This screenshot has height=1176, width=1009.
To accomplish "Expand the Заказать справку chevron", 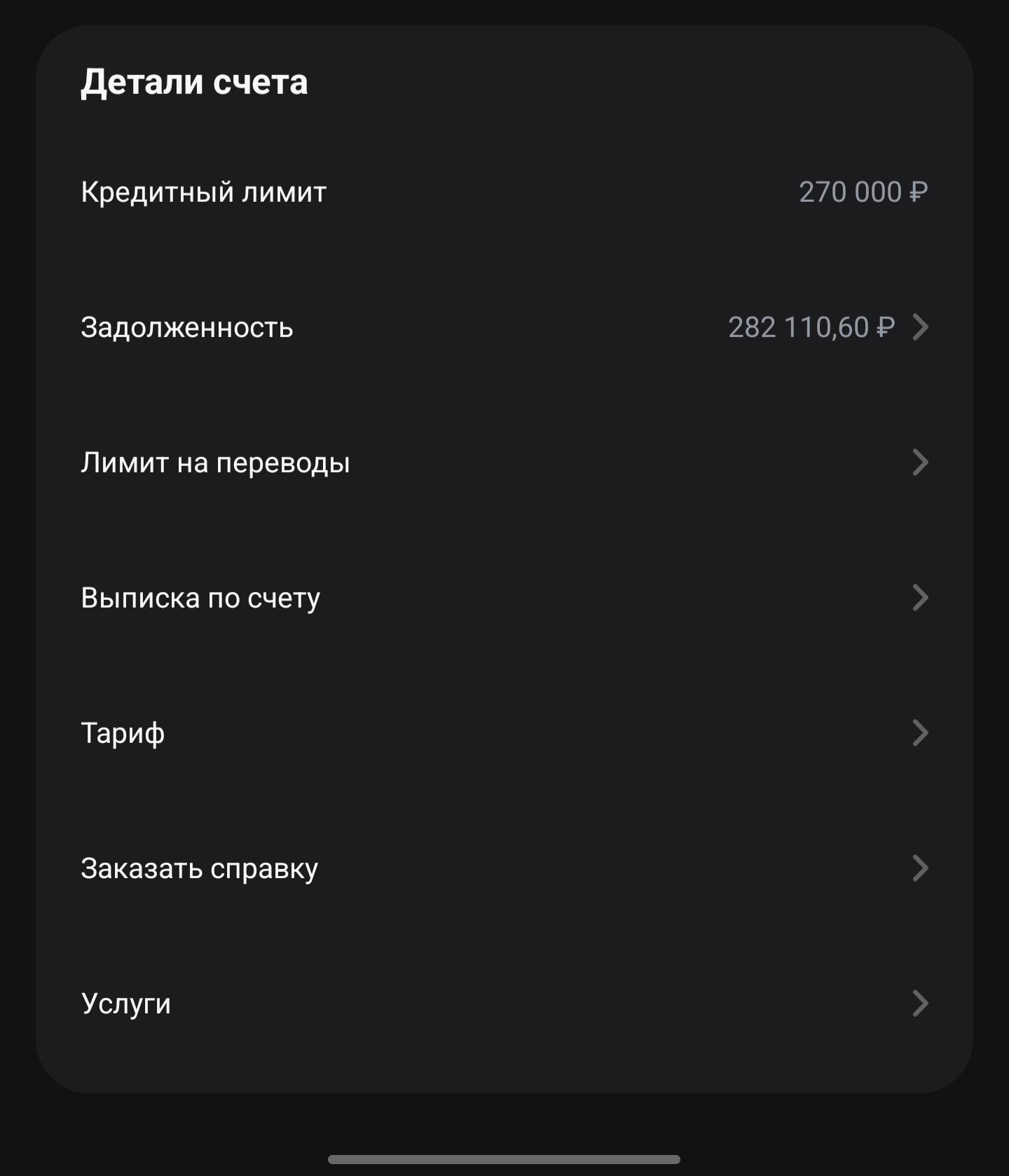I will pyautogui.click(x=920, y=868).
